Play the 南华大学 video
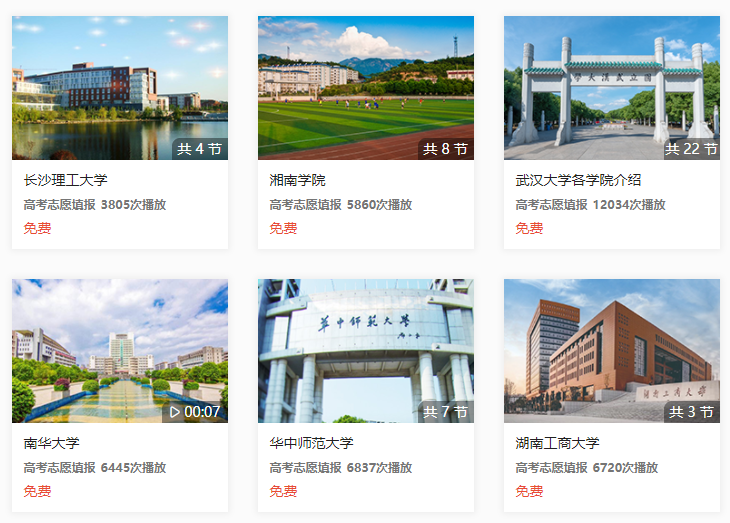This screenshot has width=730, height=523. (119, 351)
